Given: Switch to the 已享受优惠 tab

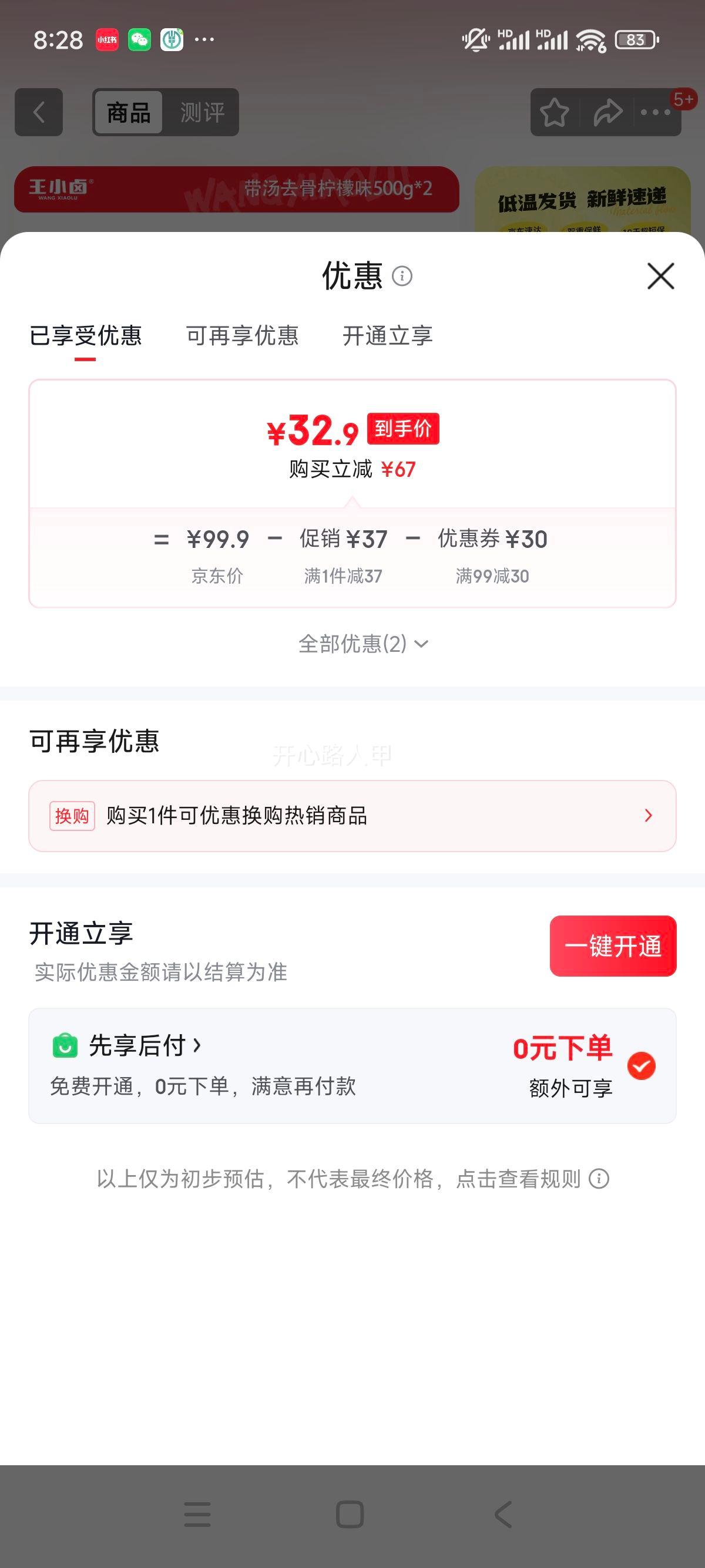Looking at the screenshot, I should pyautogui.click(x=85, y=335).
